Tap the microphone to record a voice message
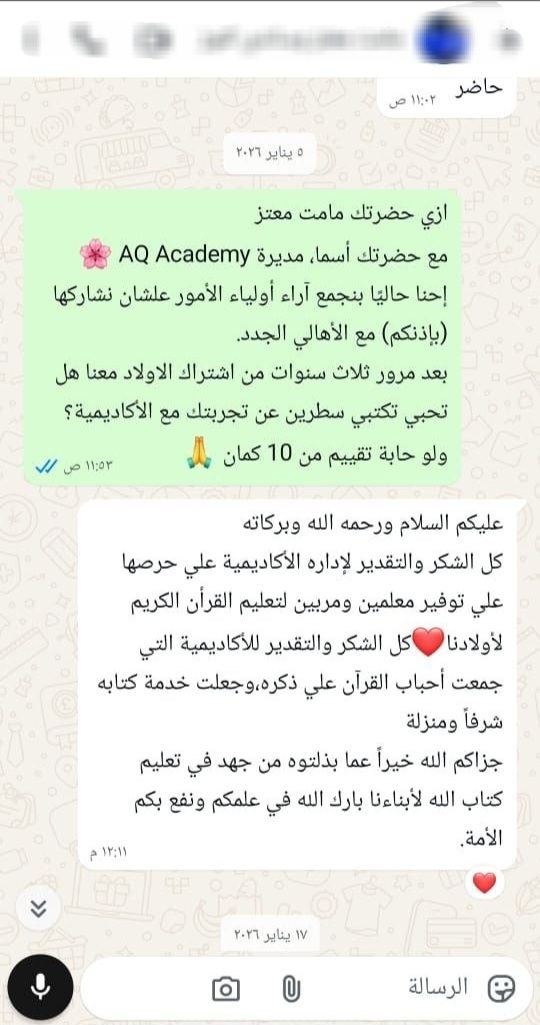The width and height of the screenshot is (540, 1025). tap(40, 988)
